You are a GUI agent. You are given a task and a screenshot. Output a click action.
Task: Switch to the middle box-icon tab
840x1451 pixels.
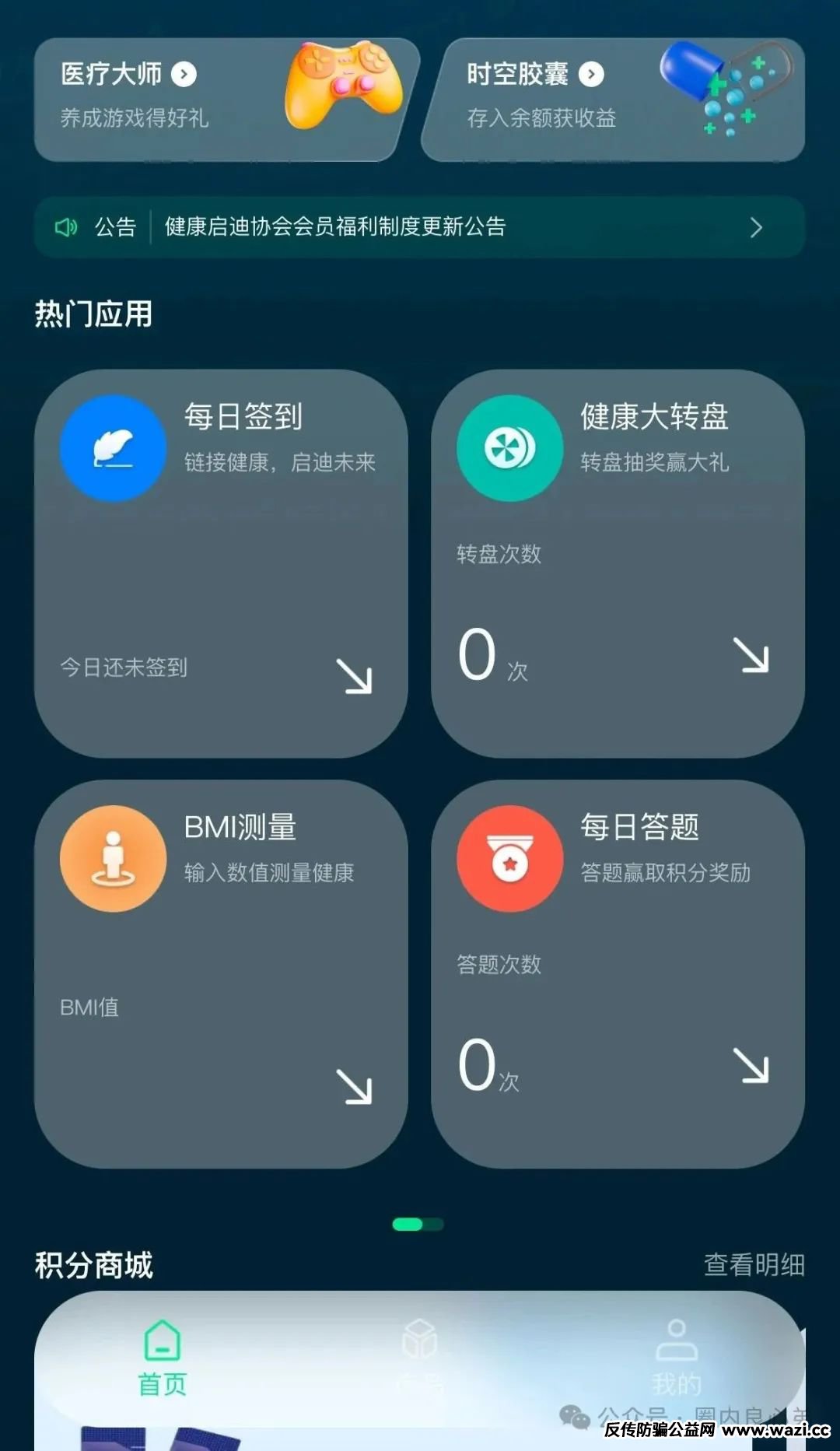pyautogui.click(x=419, y=1358)
